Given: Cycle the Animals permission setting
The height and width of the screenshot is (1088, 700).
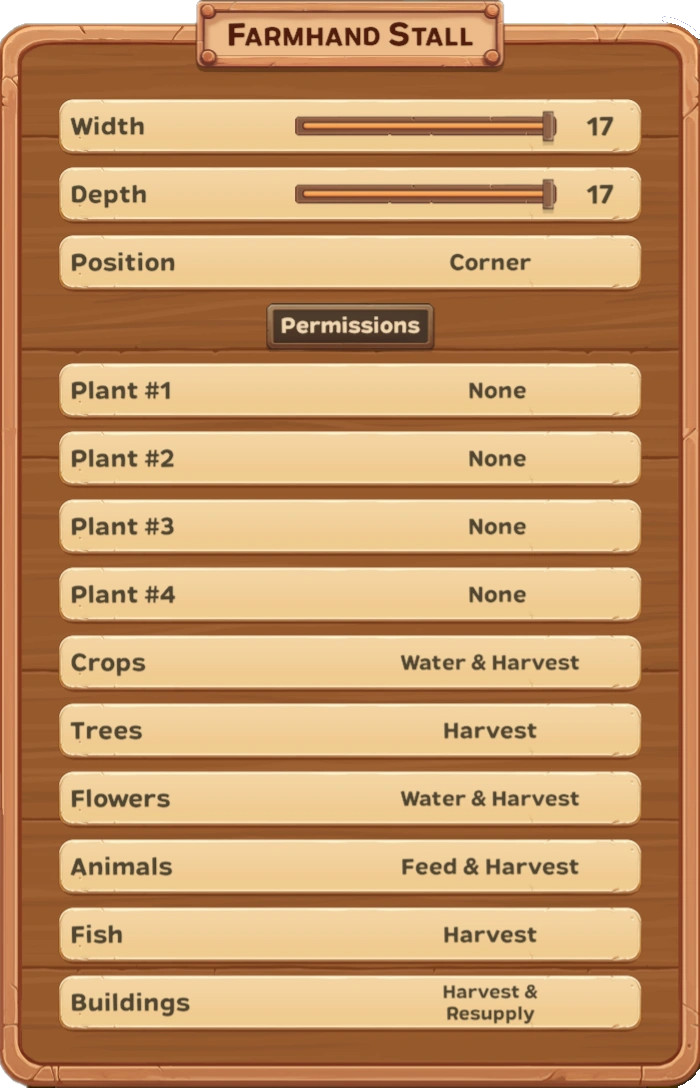Looking at the screenshot, I should coord(489,866).
